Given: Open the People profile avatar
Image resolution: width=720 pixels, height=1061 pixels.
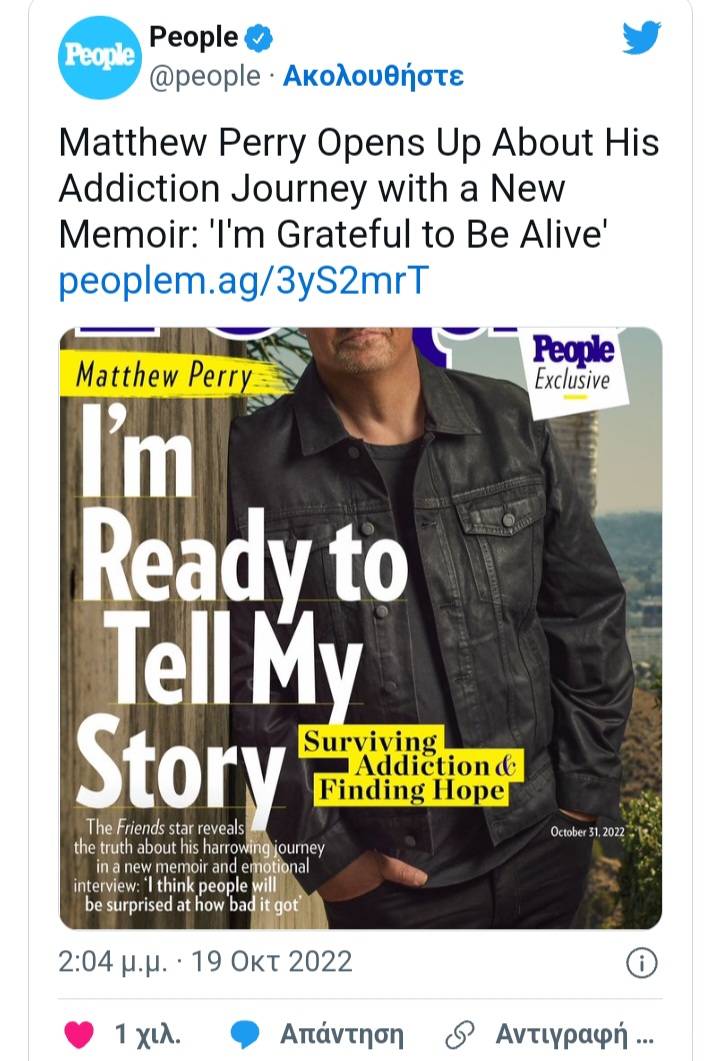Looking at the screenshot, I should pyautogui.click(x=98, y=57).
